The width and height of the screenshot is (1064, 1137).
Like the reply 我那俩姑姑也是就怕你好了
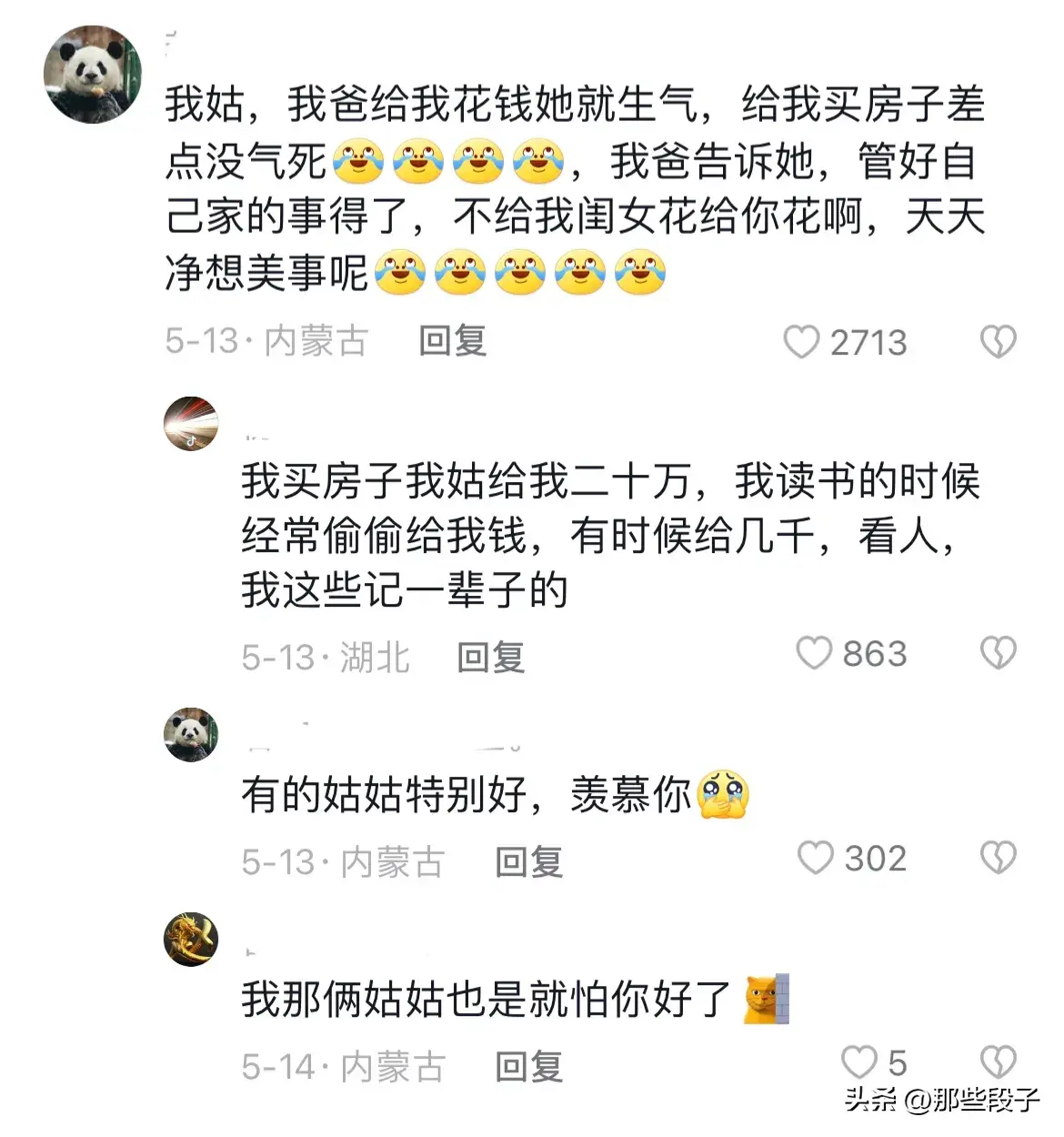coord(858,1062)
